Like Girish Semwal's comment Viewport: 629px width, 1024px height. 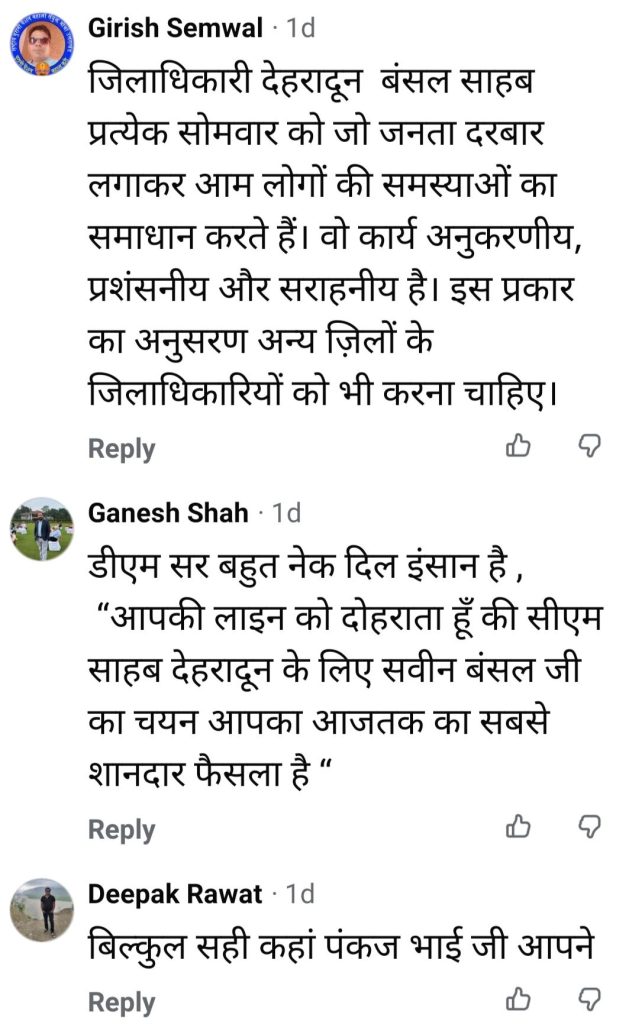518,446
